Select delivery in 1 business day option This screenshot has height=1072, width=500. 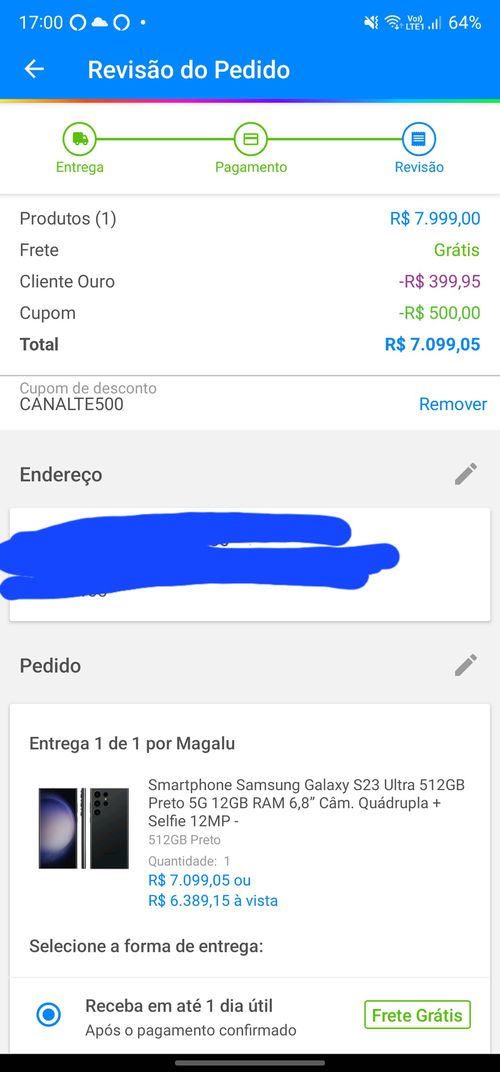point(48,1015)
